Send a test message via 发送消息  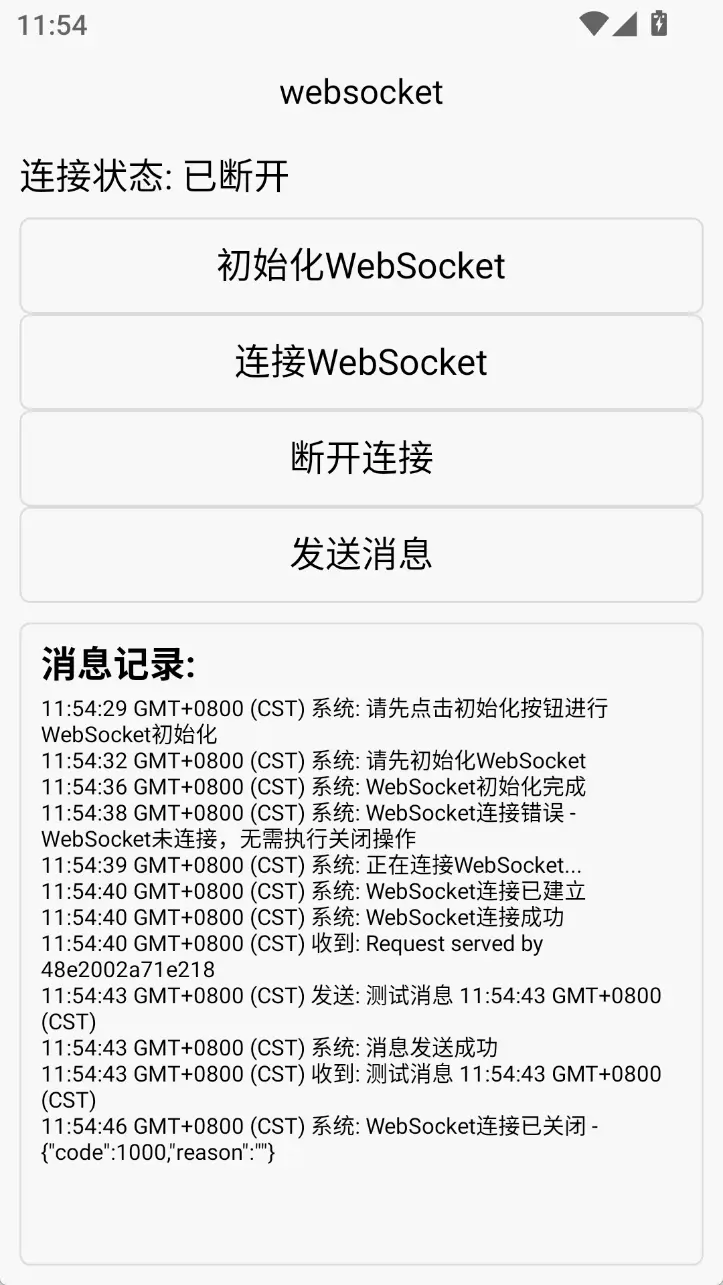click(361, 554)
